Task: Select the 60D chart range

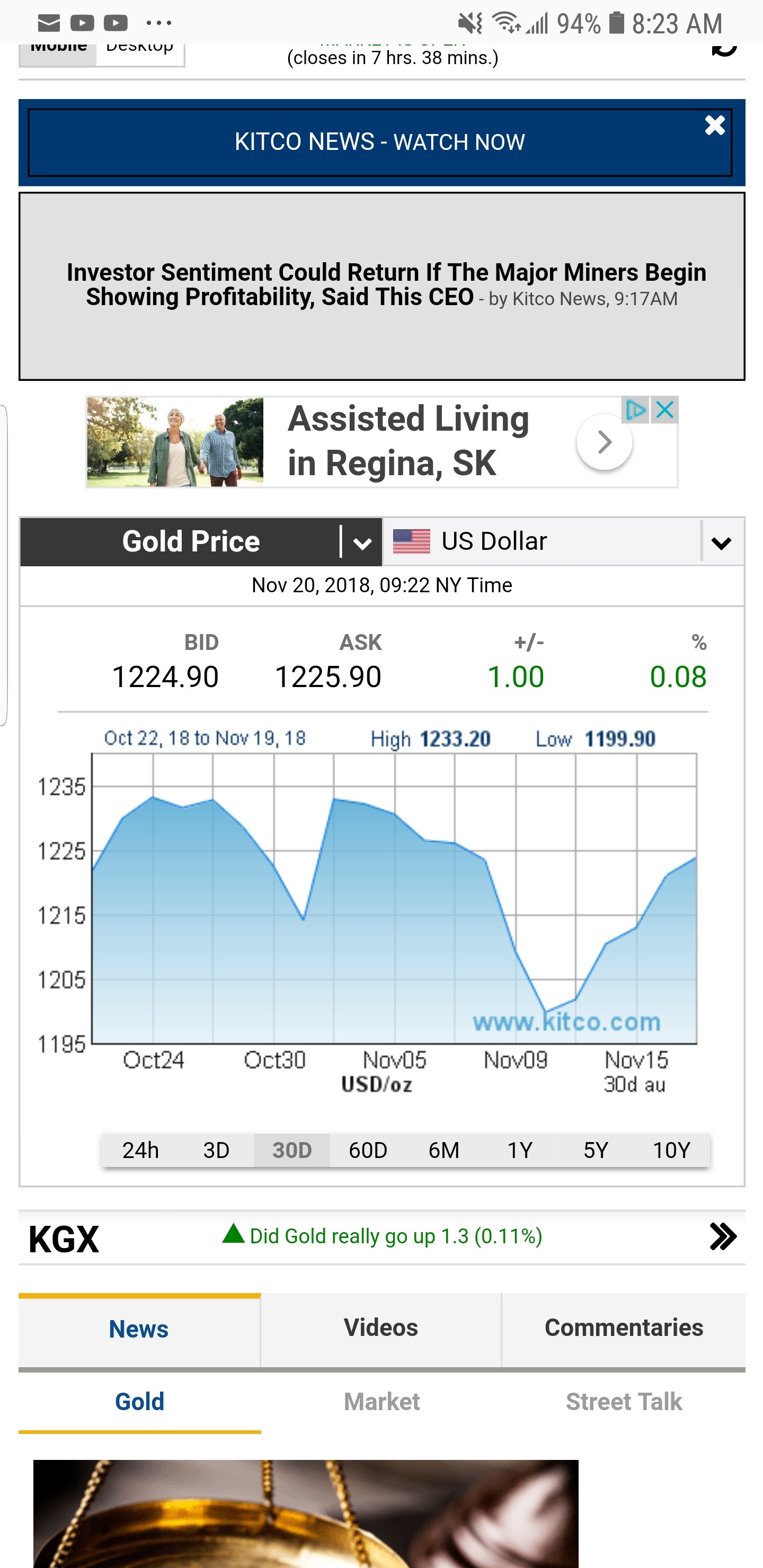Action: point(368,1150)
